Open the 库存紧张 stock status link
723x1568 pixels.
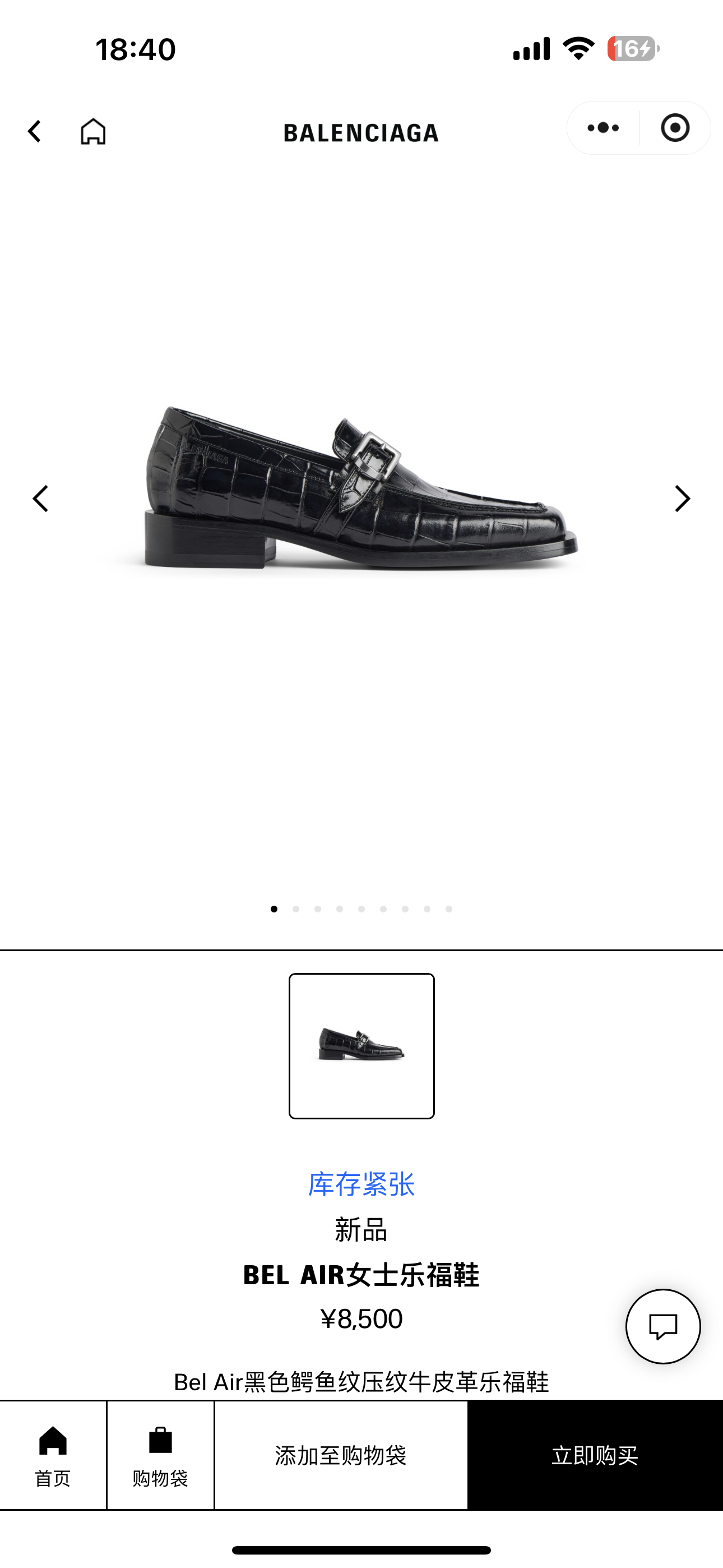point(361,1181)
